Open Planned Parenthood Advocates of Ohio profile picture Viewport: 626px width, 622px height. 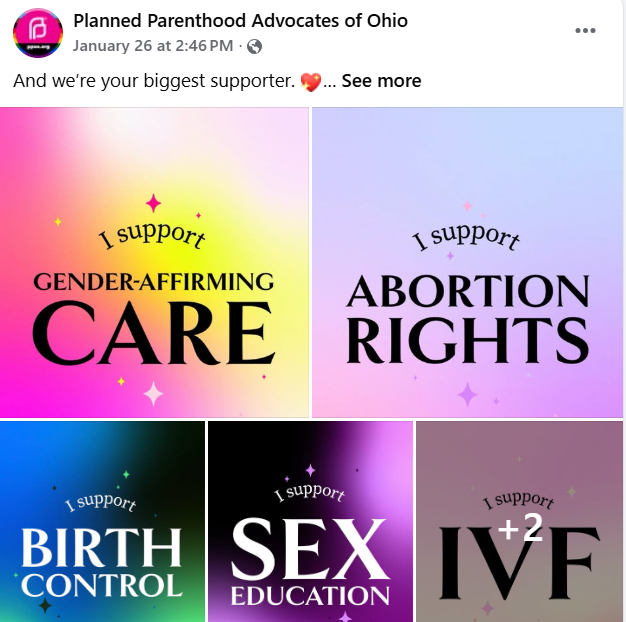[x=37, y=33]
